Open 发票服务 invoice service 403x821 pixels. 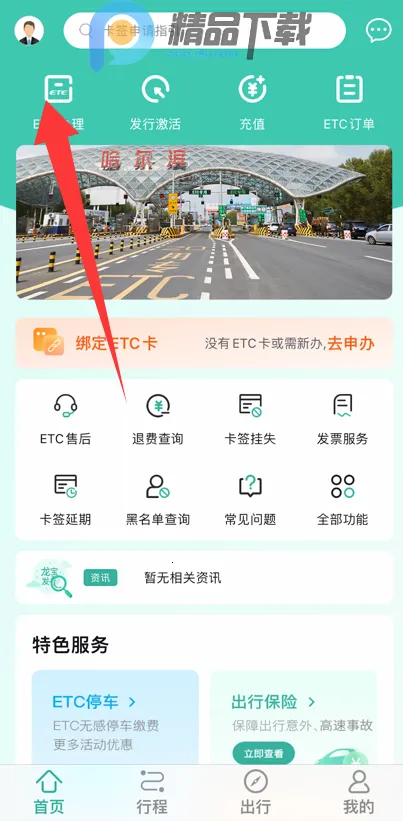pyautogui.click(x=342, y=419)
